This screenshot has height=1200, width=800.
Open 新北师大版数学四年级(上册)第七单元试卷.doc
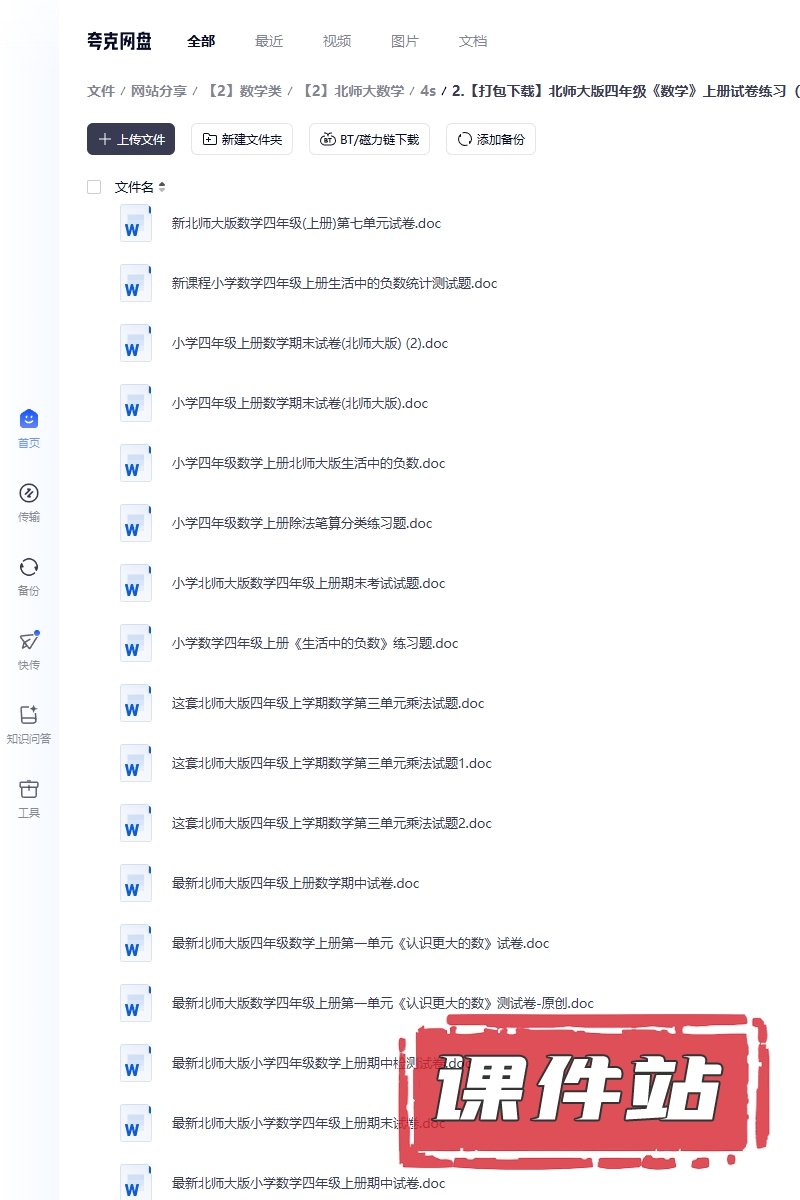[306, 224]
